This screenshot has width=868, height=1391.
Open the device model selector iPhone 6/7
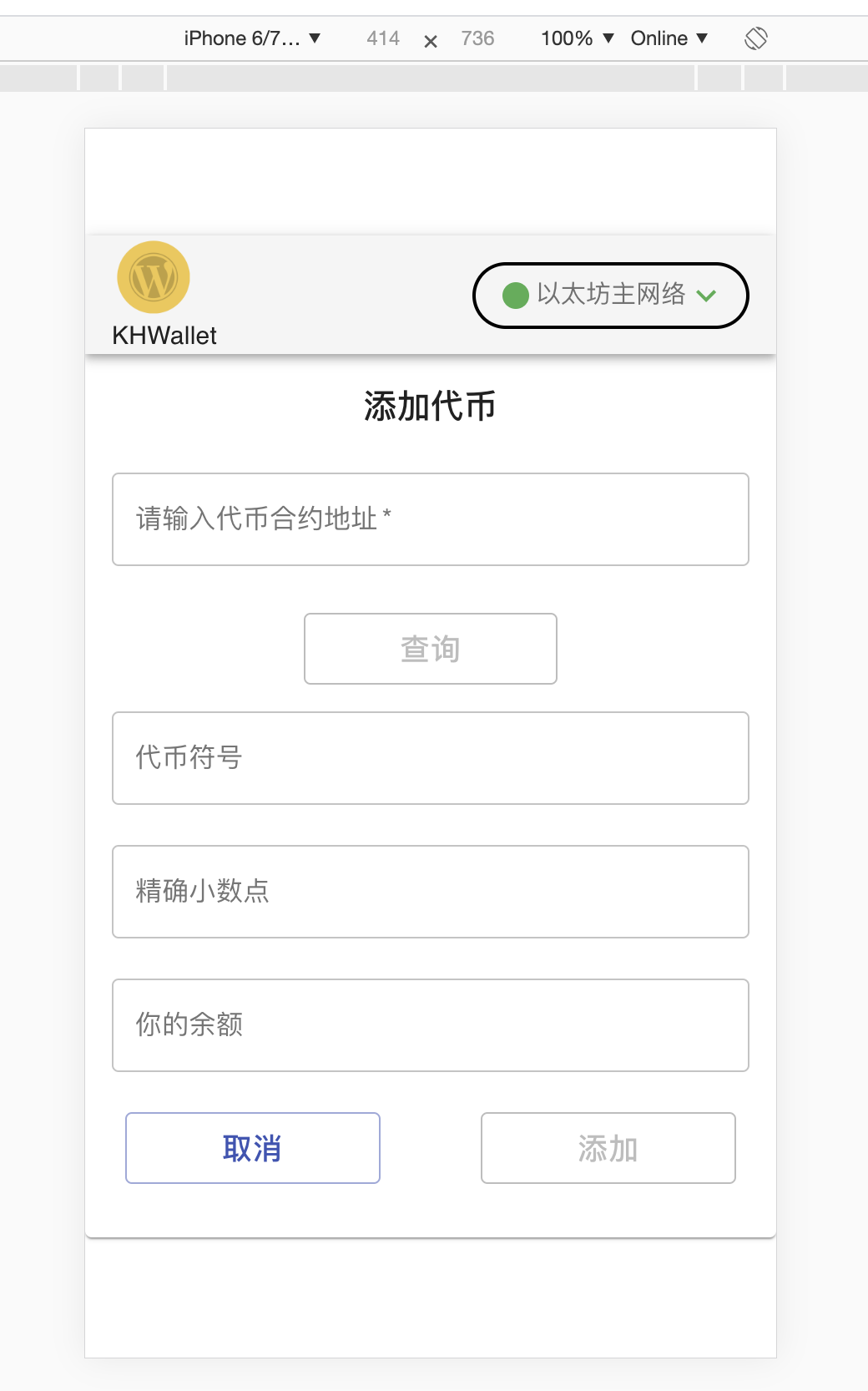(252, 38)
